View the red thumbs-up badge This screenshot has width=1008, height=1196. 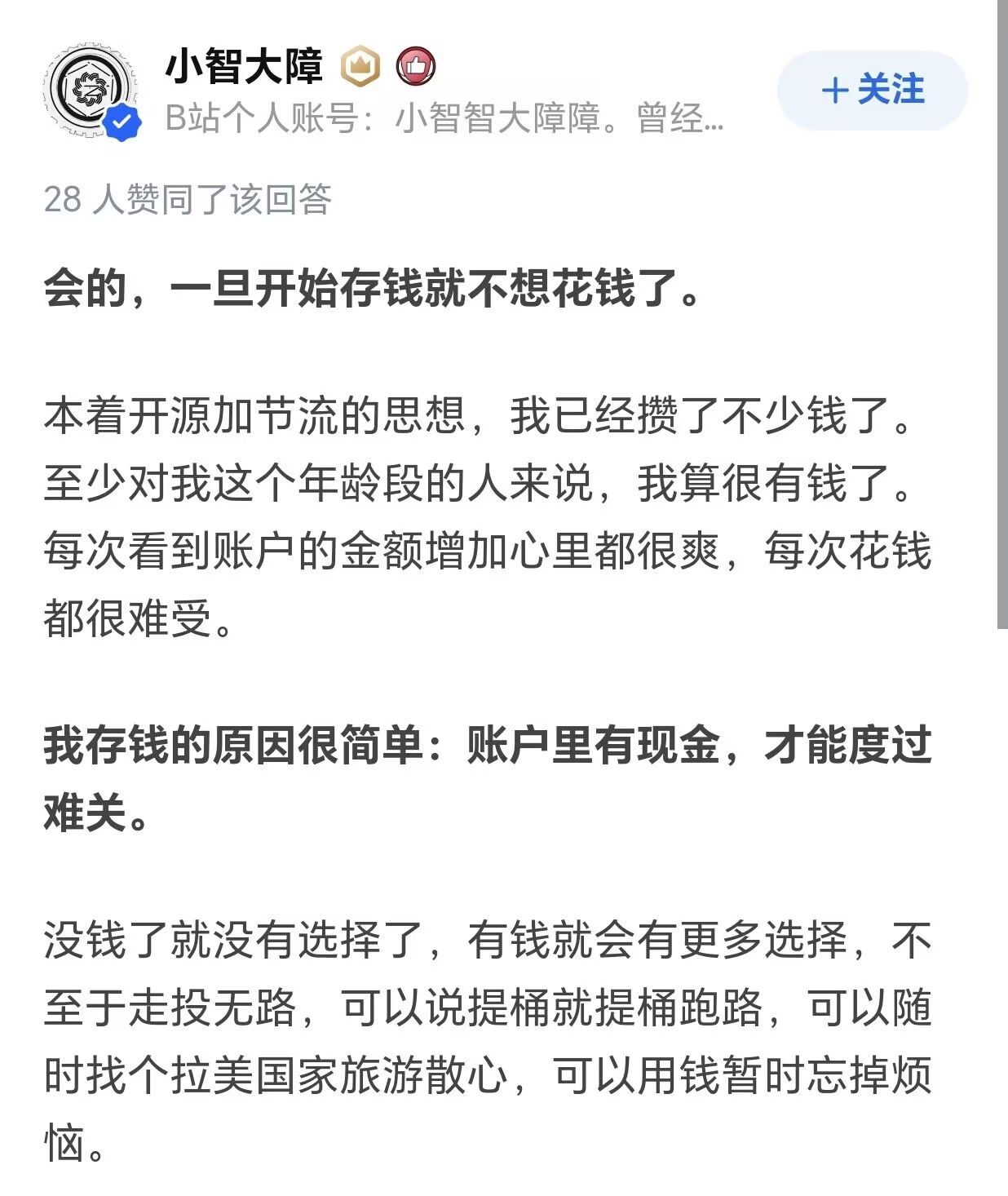click(x=416, y=67)
